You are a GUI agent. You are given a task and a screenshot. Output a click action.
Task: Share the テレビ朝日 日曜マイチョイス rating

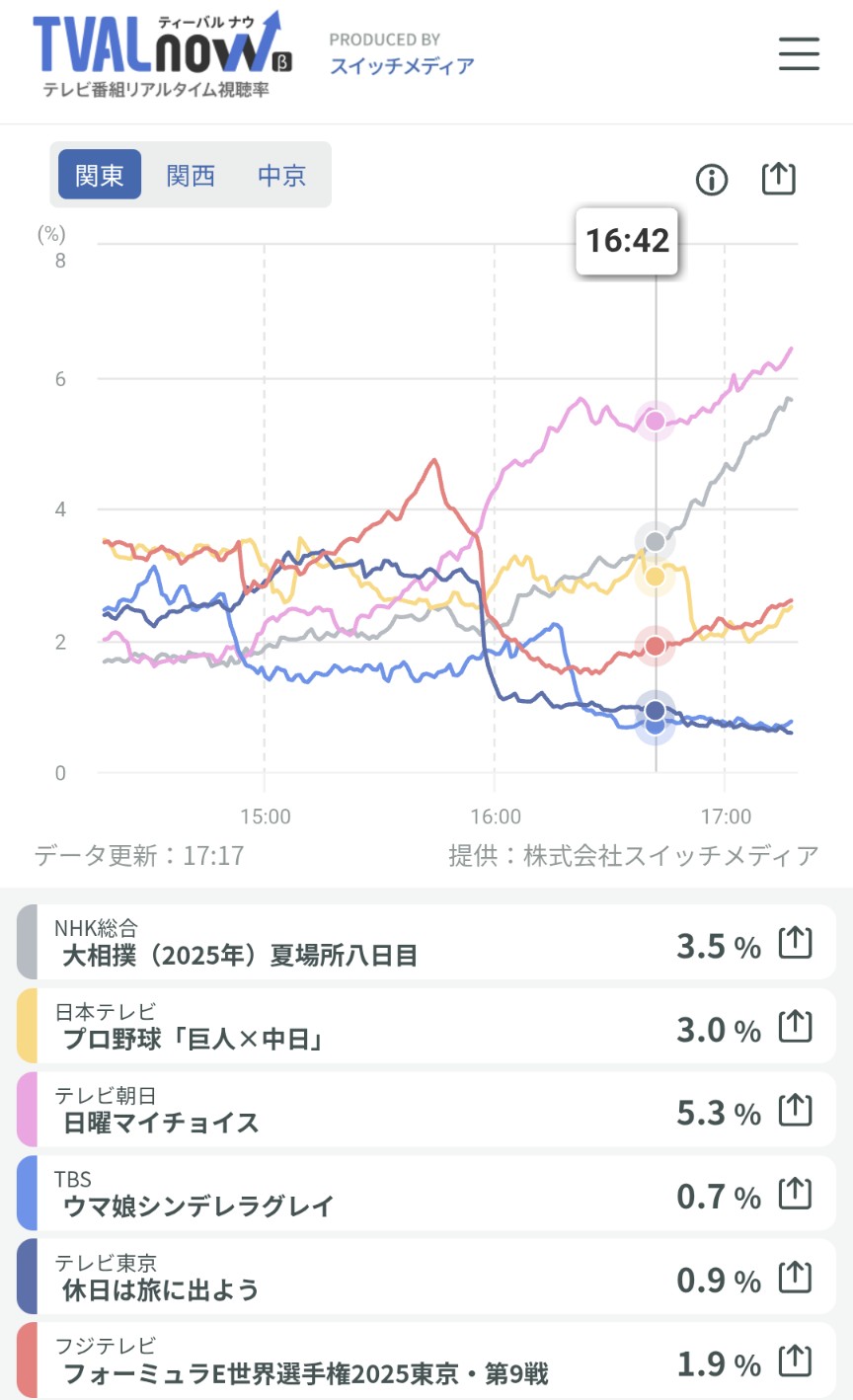[x=796, y=1111]
